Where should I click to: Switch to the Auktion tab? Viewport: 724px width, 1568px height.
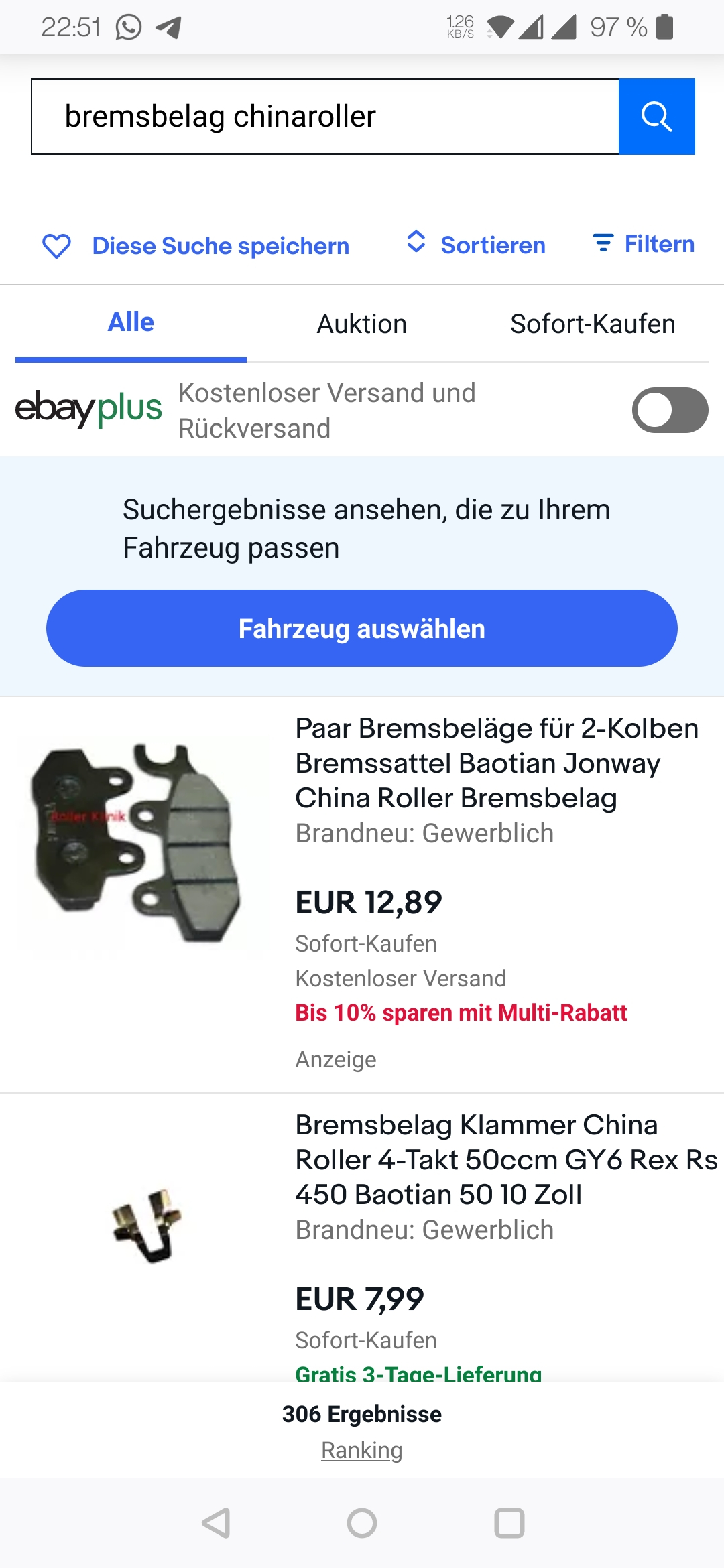point(361,324)
